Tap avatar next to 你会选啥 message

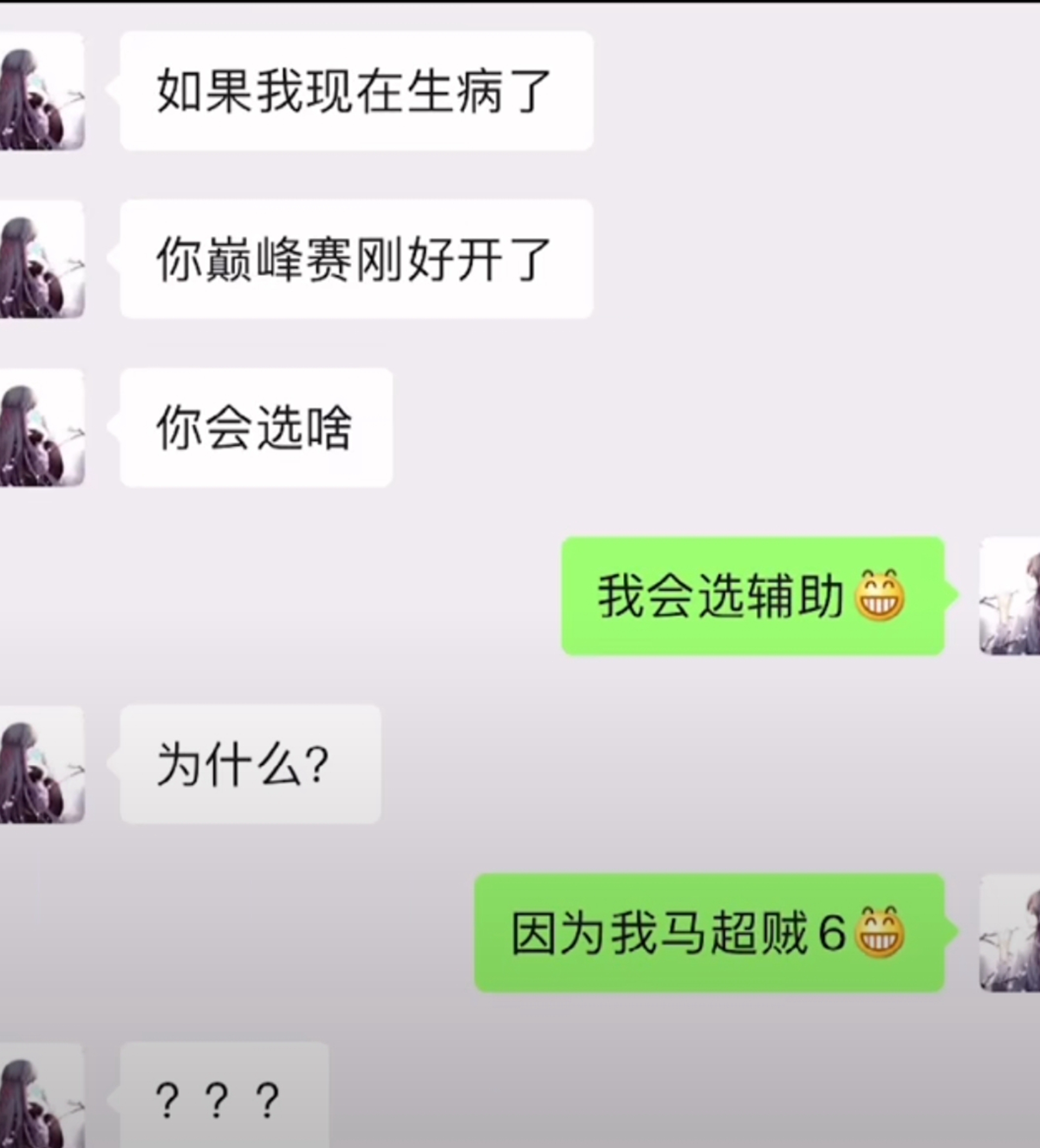pyautogui.click(x=41, y=428)
